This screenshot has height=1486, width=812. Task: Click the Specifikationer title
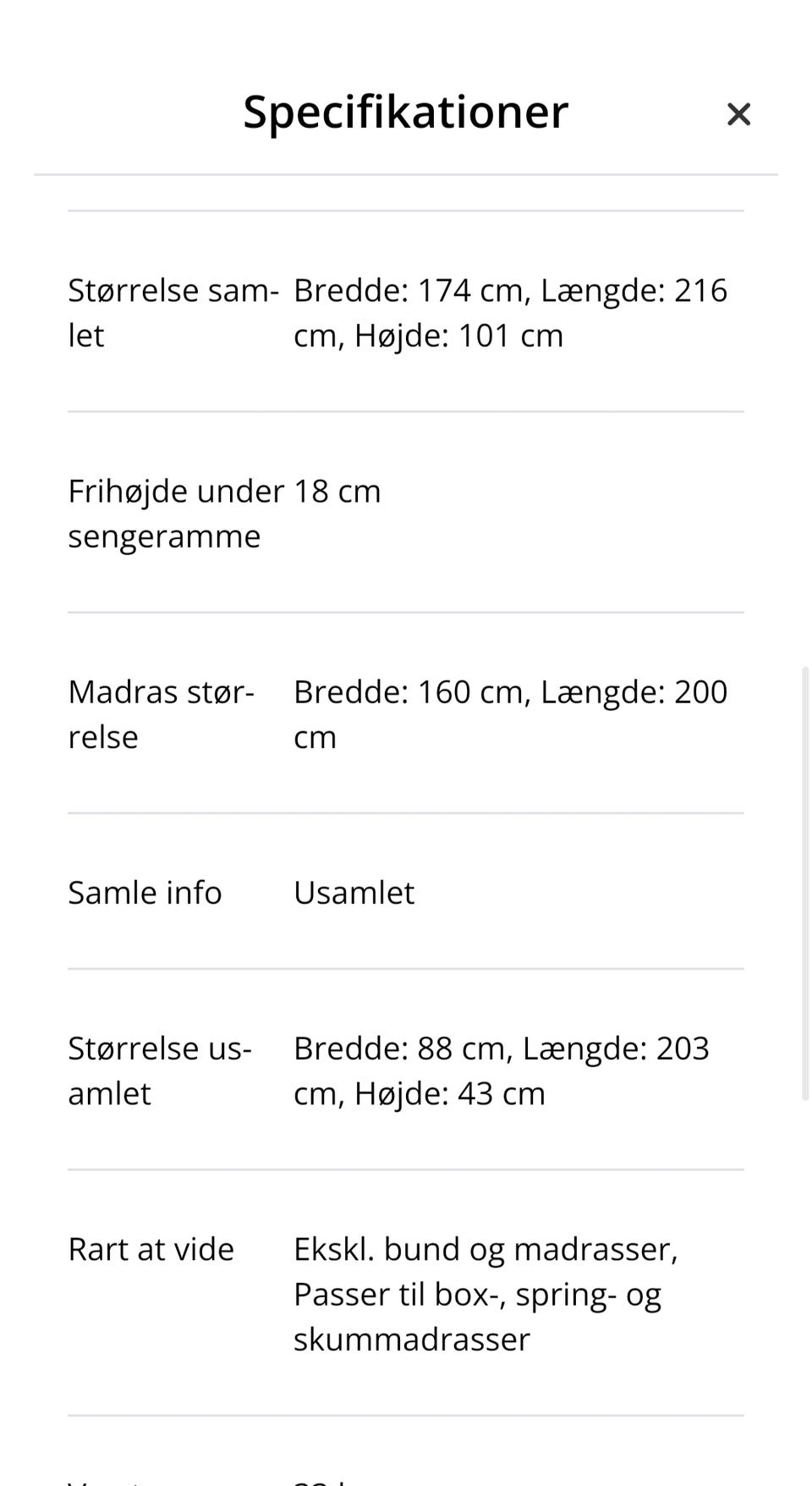click(x=406, y=111)
